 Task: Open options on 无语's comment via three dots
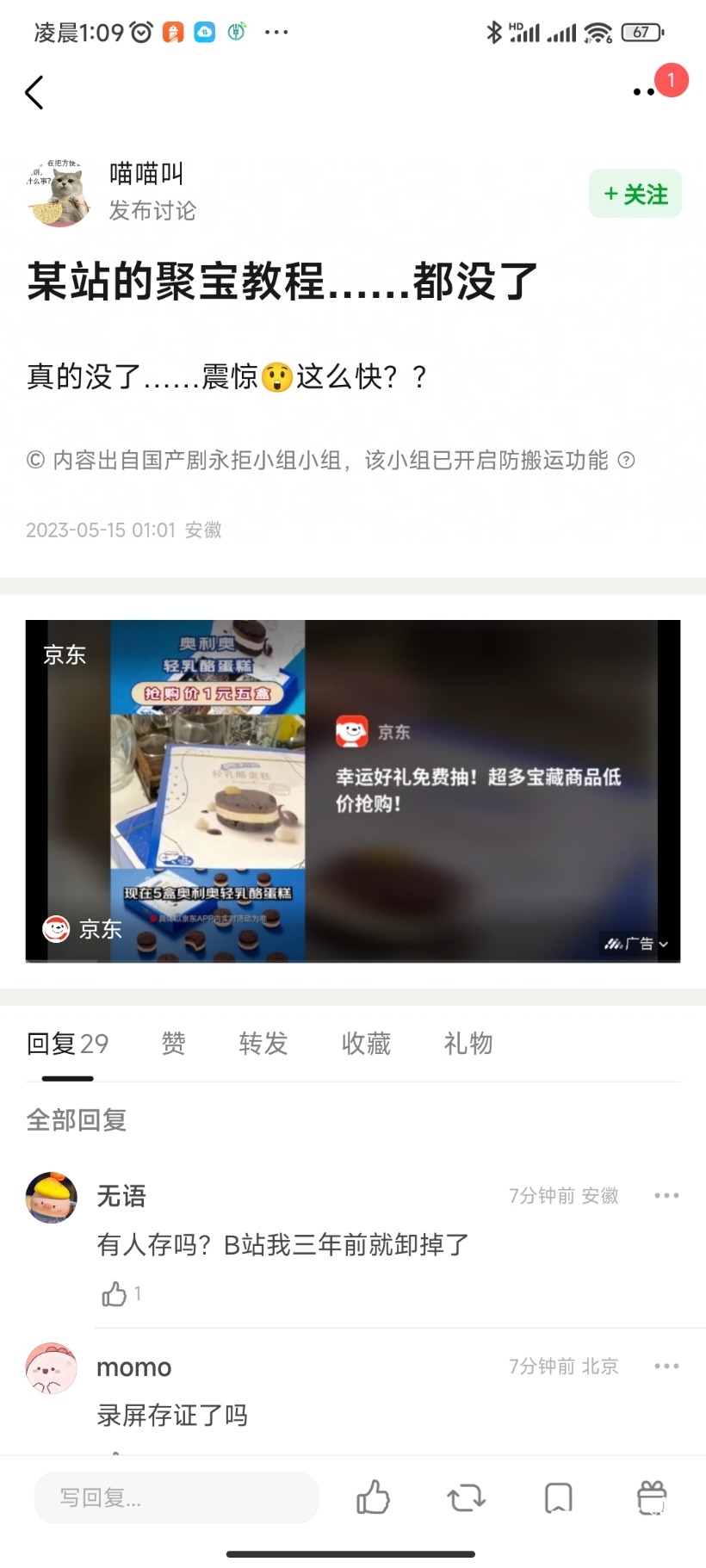[666, 1195]
